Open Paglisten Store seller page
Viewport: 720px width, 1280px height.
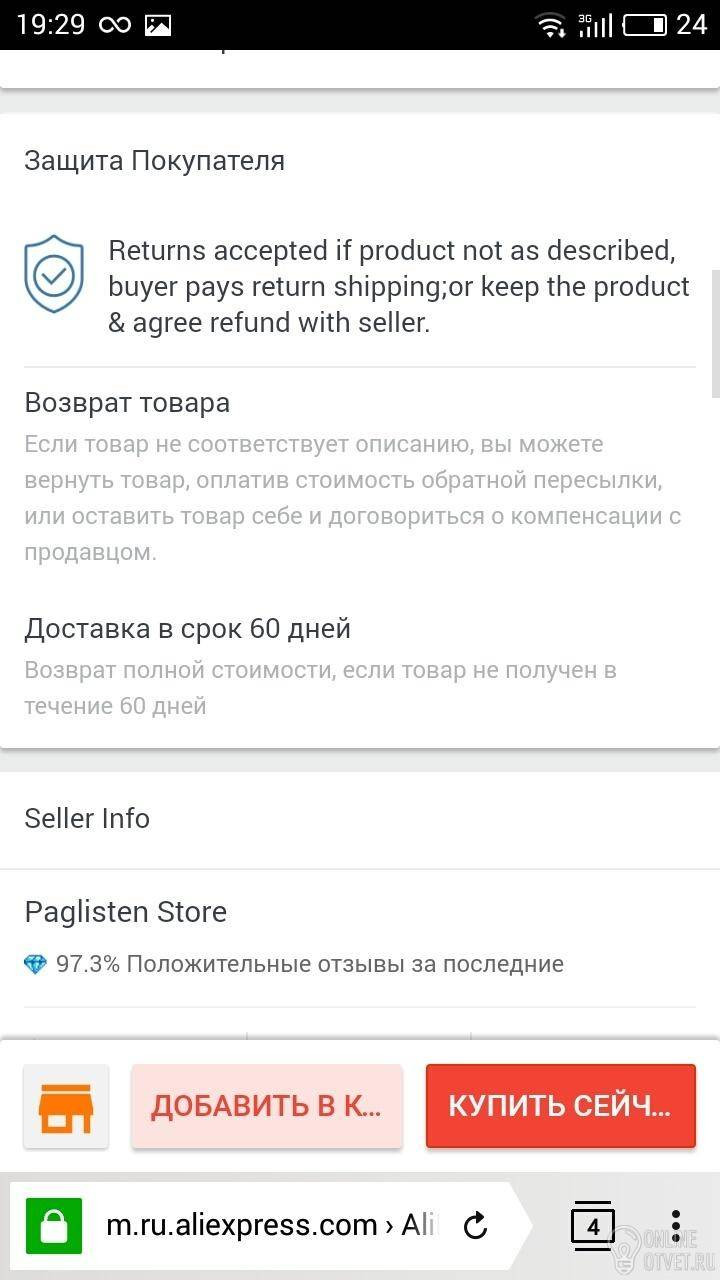(126, 912)
